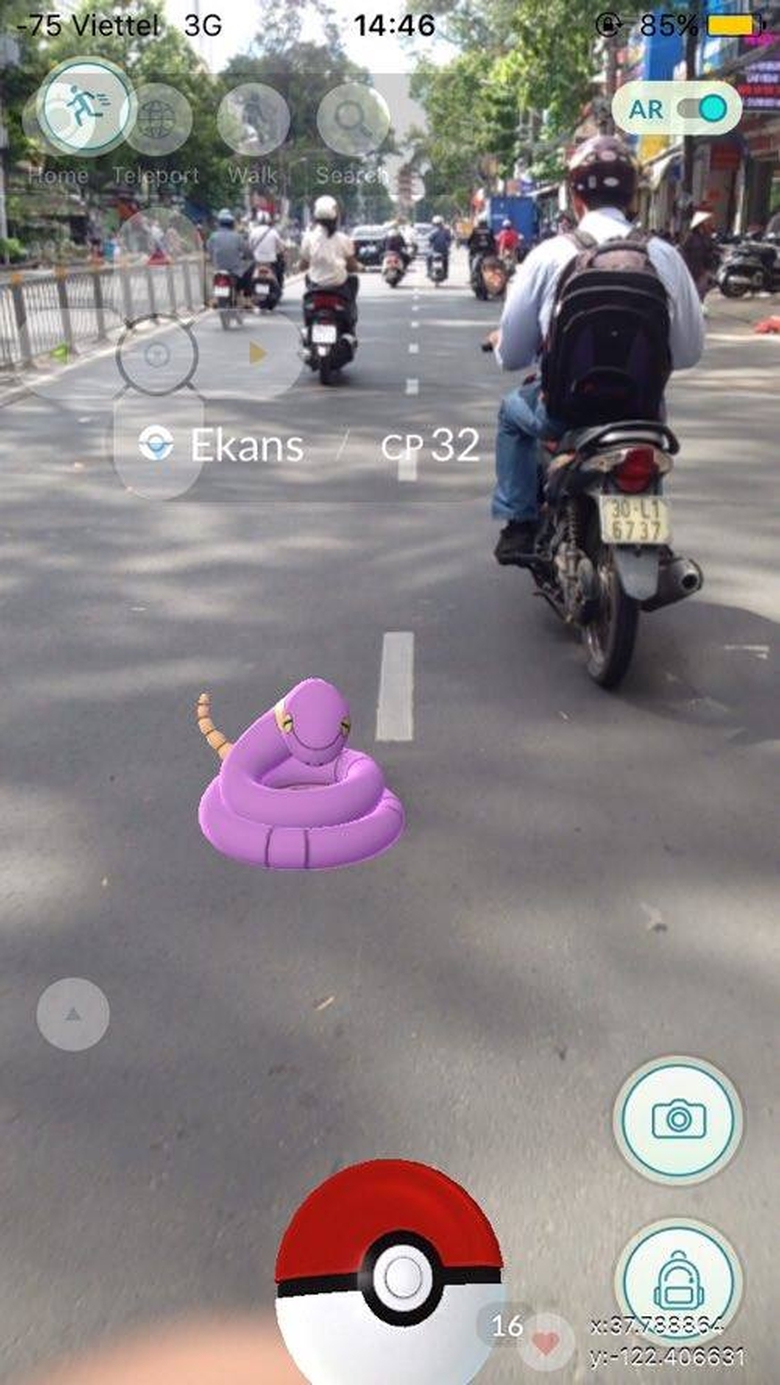
Task: Open the Search magnifier tool
Action: click(353, 119)
